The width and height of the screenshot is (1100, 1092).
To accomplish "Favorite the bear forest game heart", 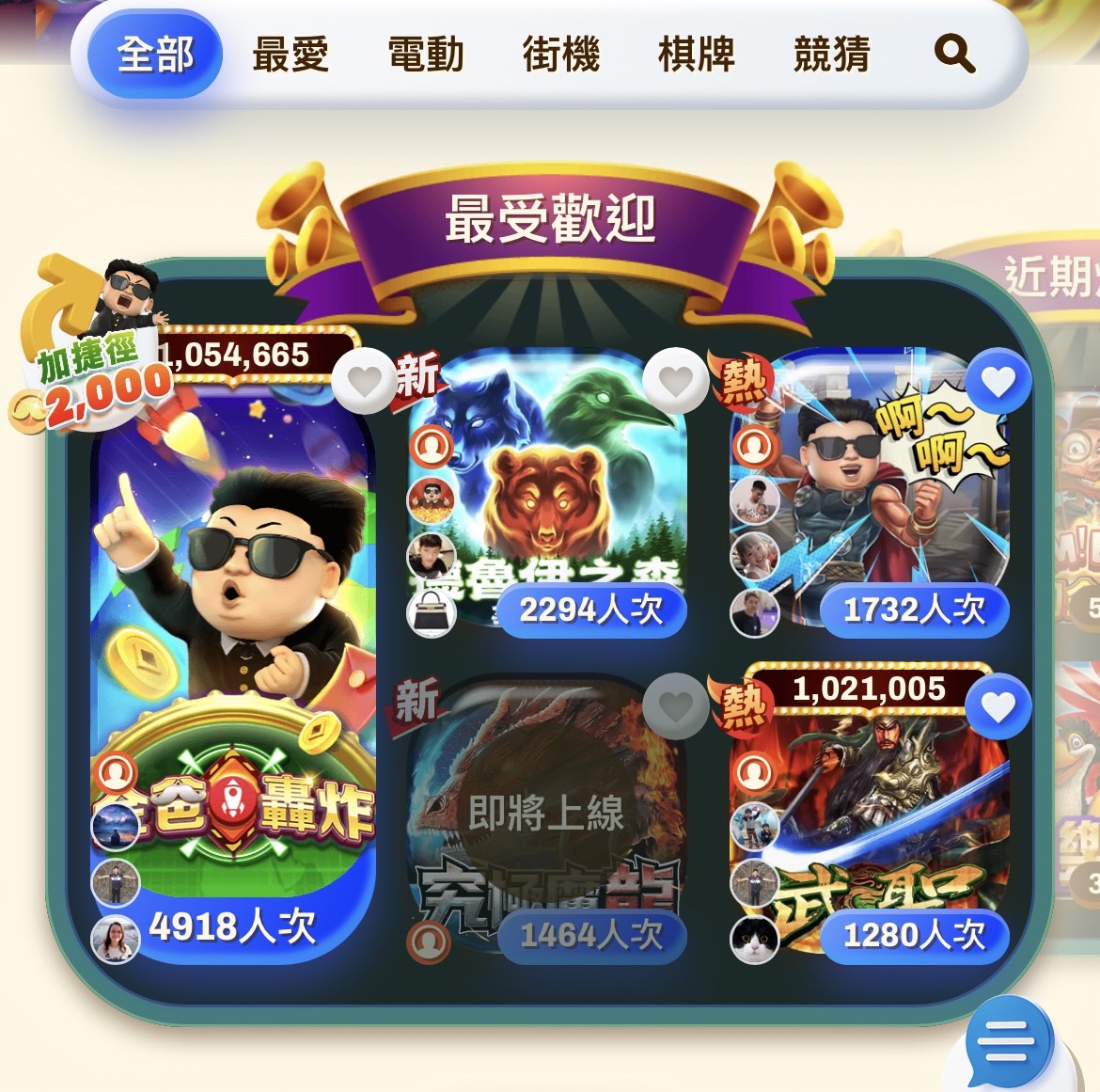I will (x=675, y=381).
